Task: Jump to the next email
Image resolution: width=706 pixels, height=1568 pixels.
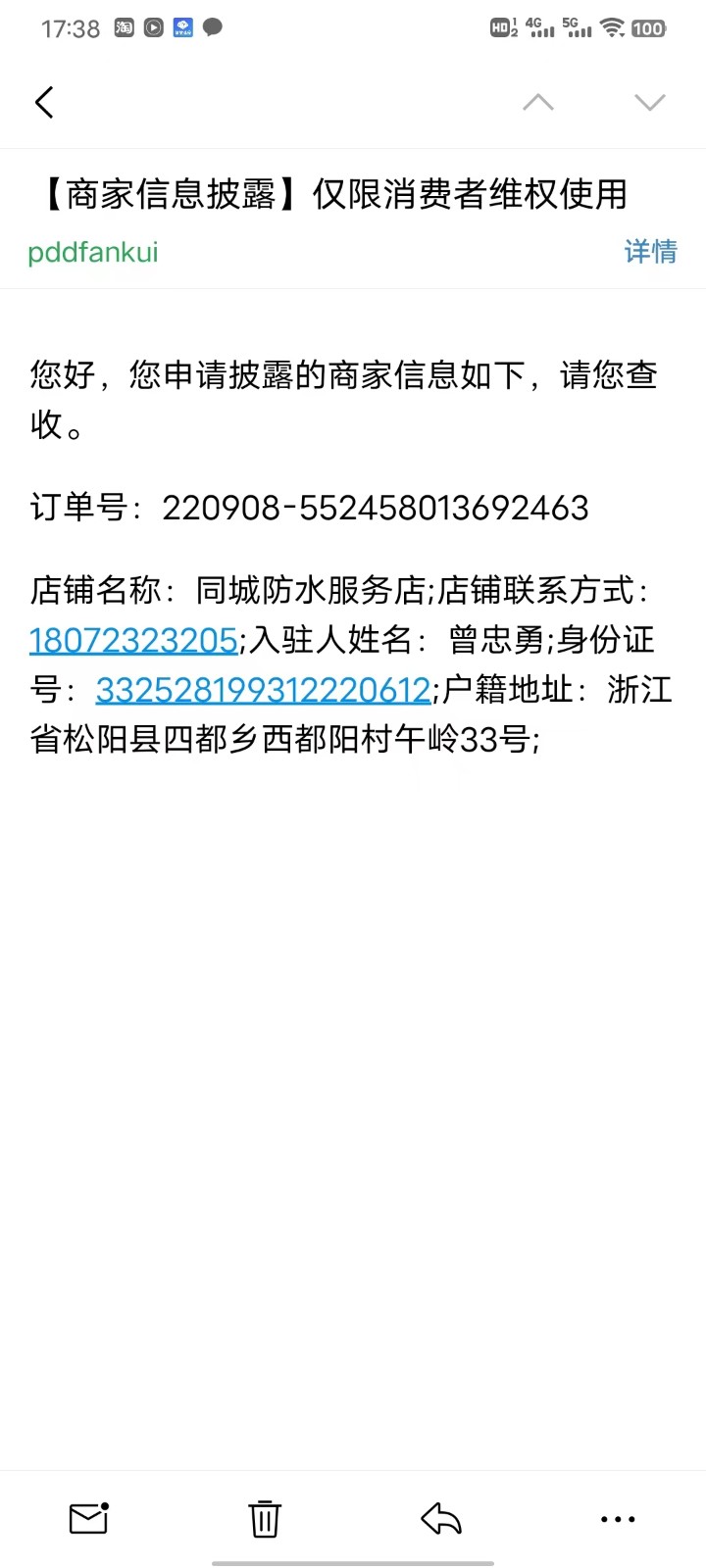Action: click(649, 102)
